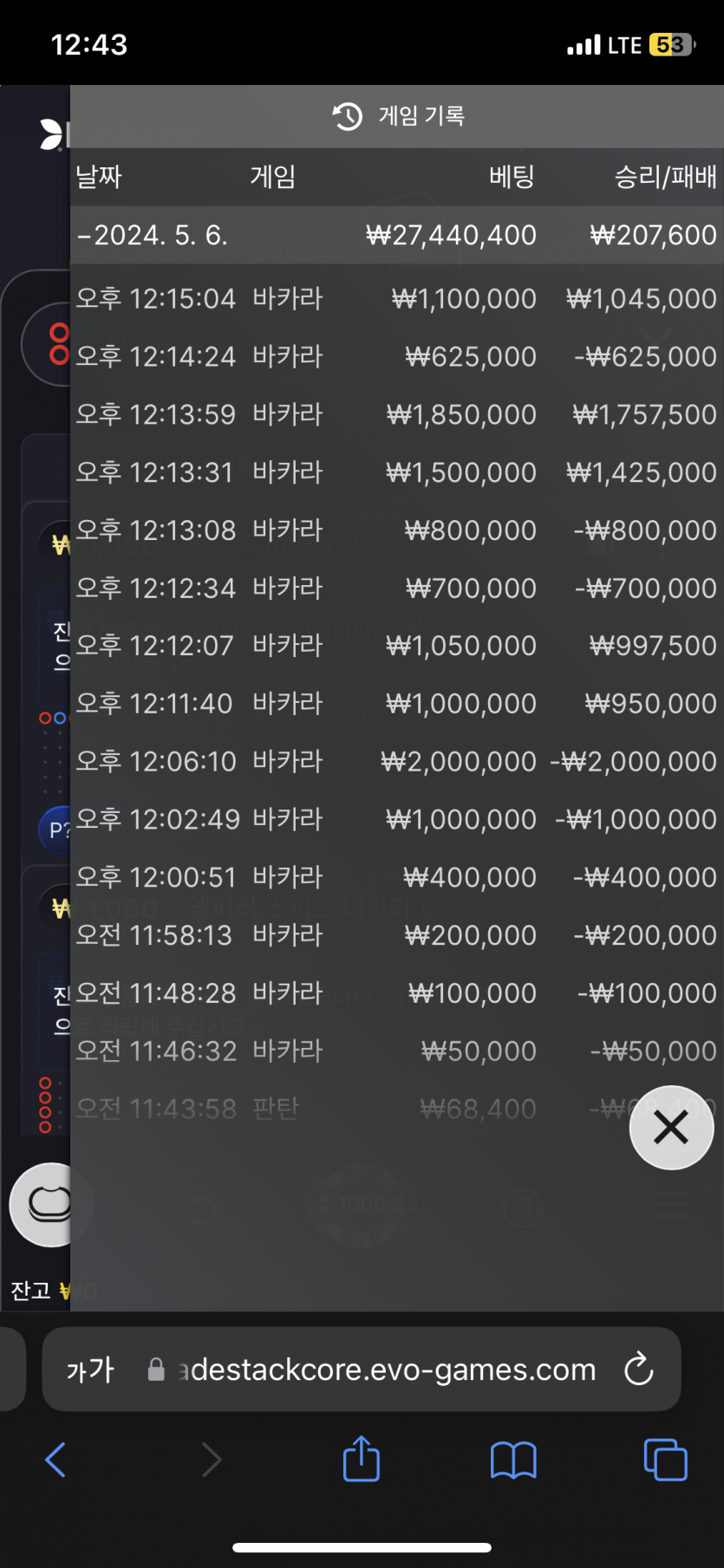
Task: Go back in Safari
Action: (55, 1460)
